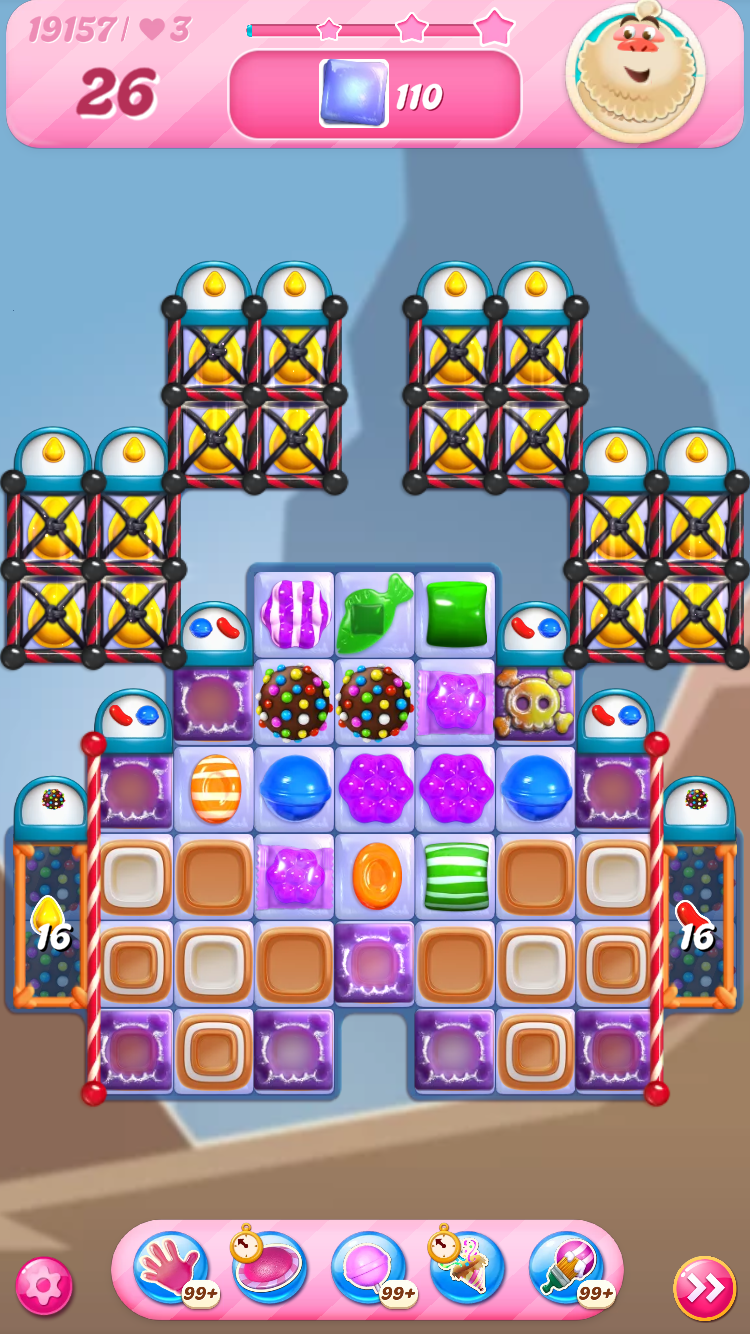This screenshot has height=1334, width=750.
Task: Tap the green square candy
Action: [x=456, y=613]
